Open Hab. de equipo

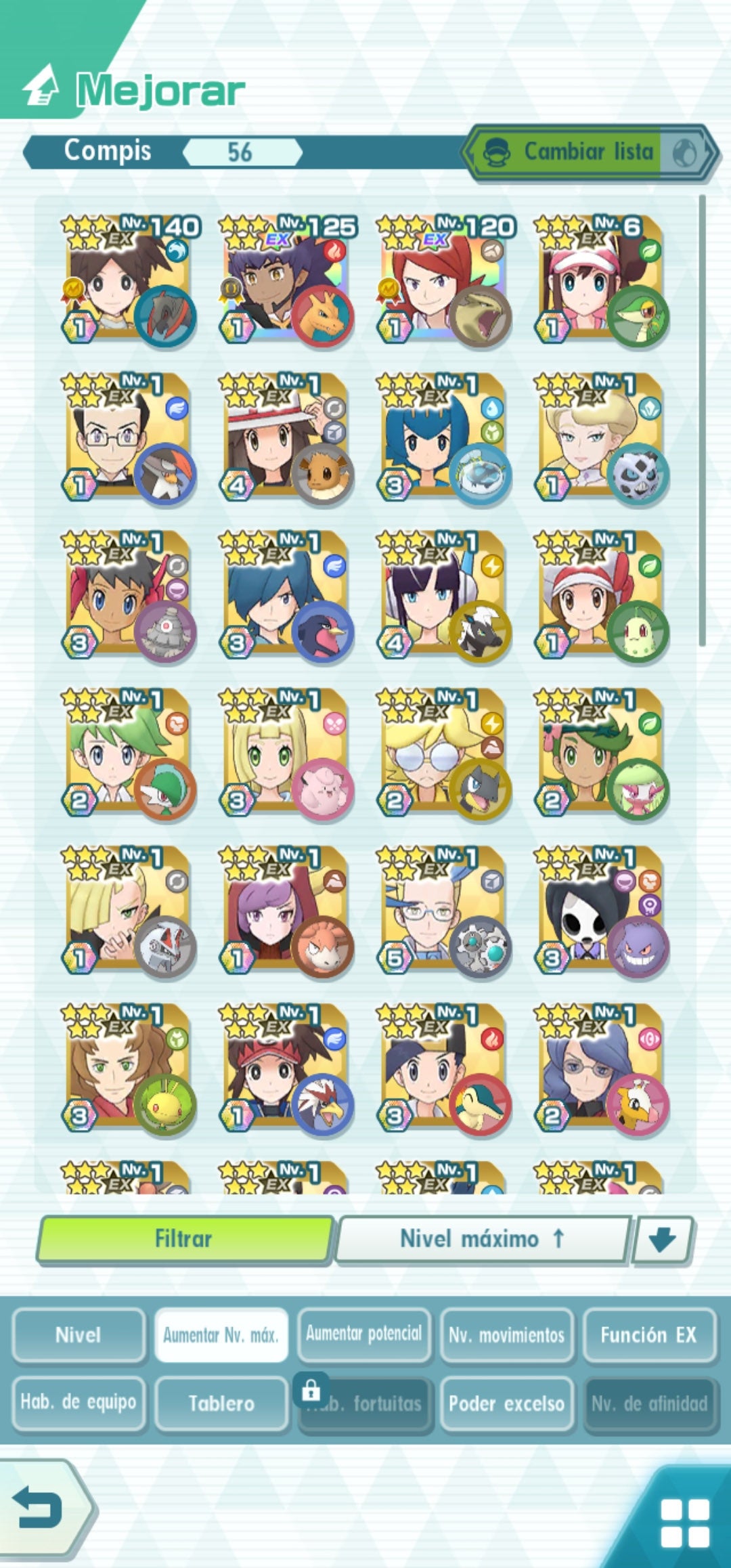(79, 1403)
